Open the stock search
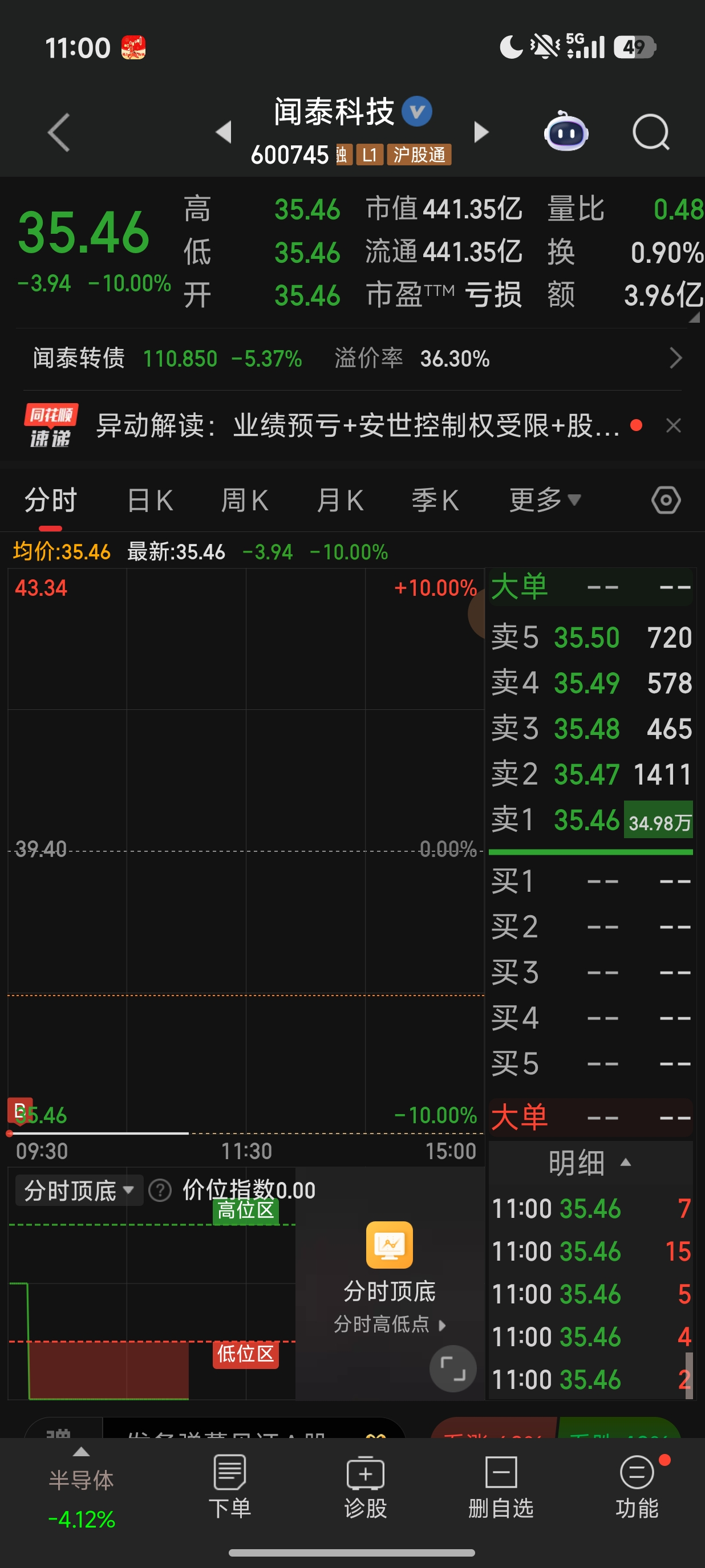This screenshot has width=705, height=1568. 650,132
